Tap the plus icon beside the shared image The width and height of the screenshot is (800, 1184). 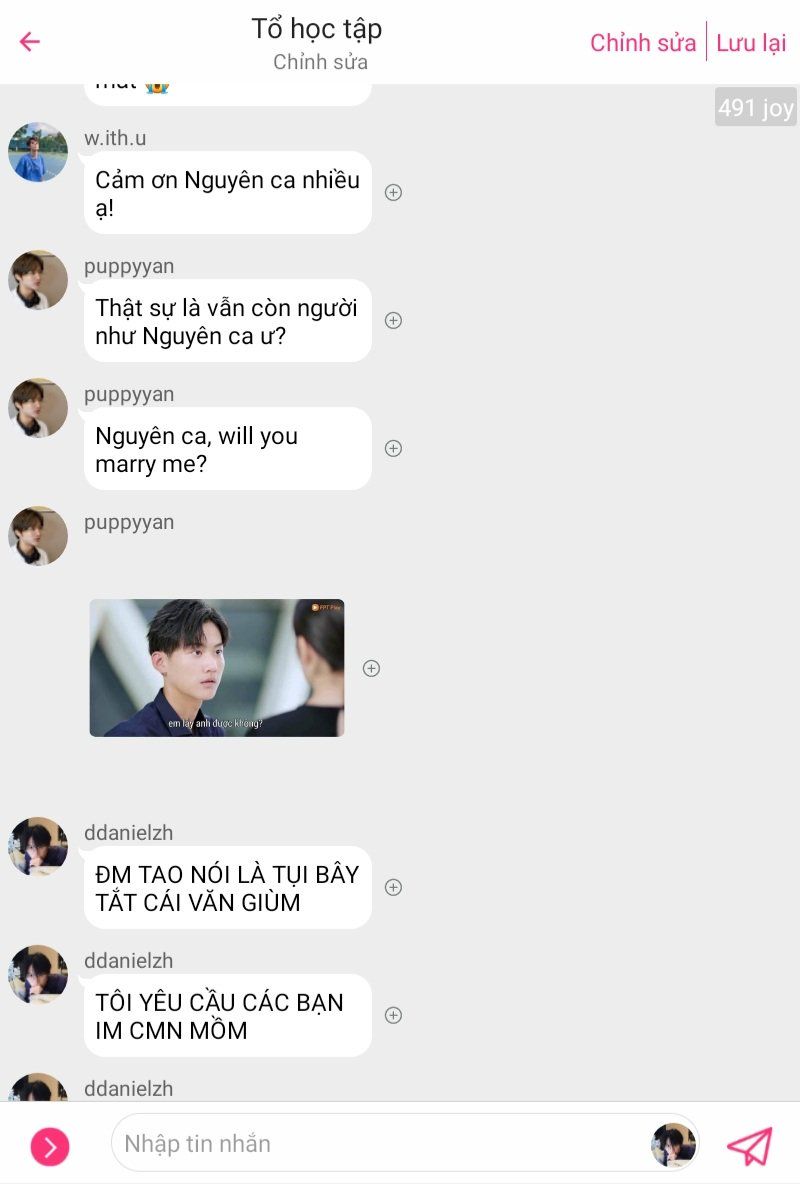tap(371, 668)
